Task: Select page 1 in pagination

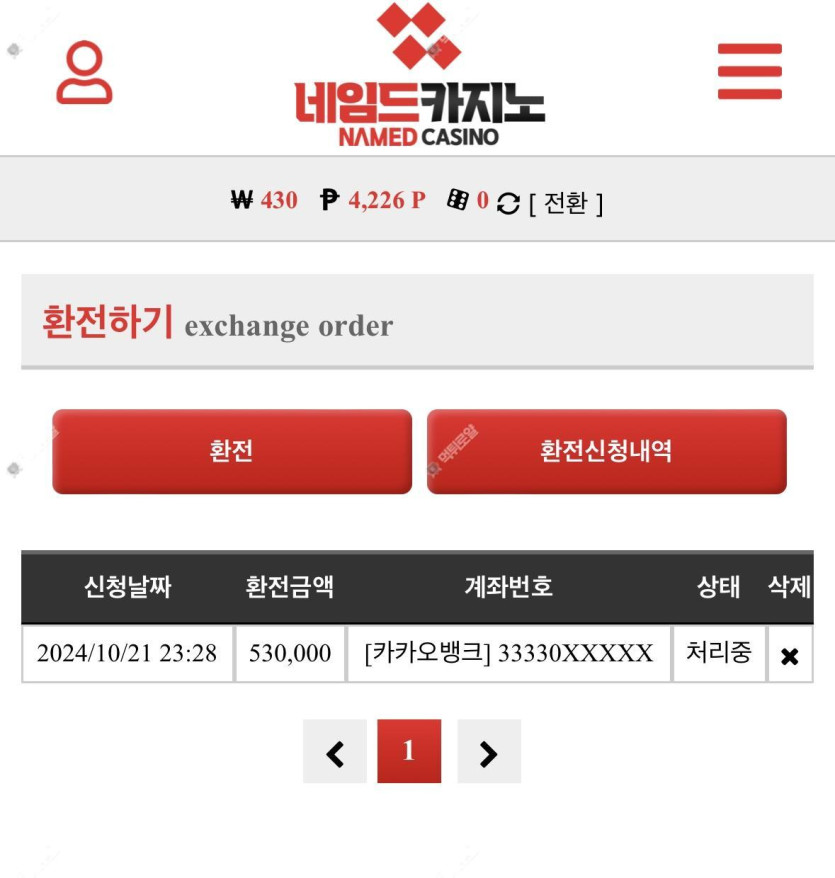Action: tap(409, 752)
